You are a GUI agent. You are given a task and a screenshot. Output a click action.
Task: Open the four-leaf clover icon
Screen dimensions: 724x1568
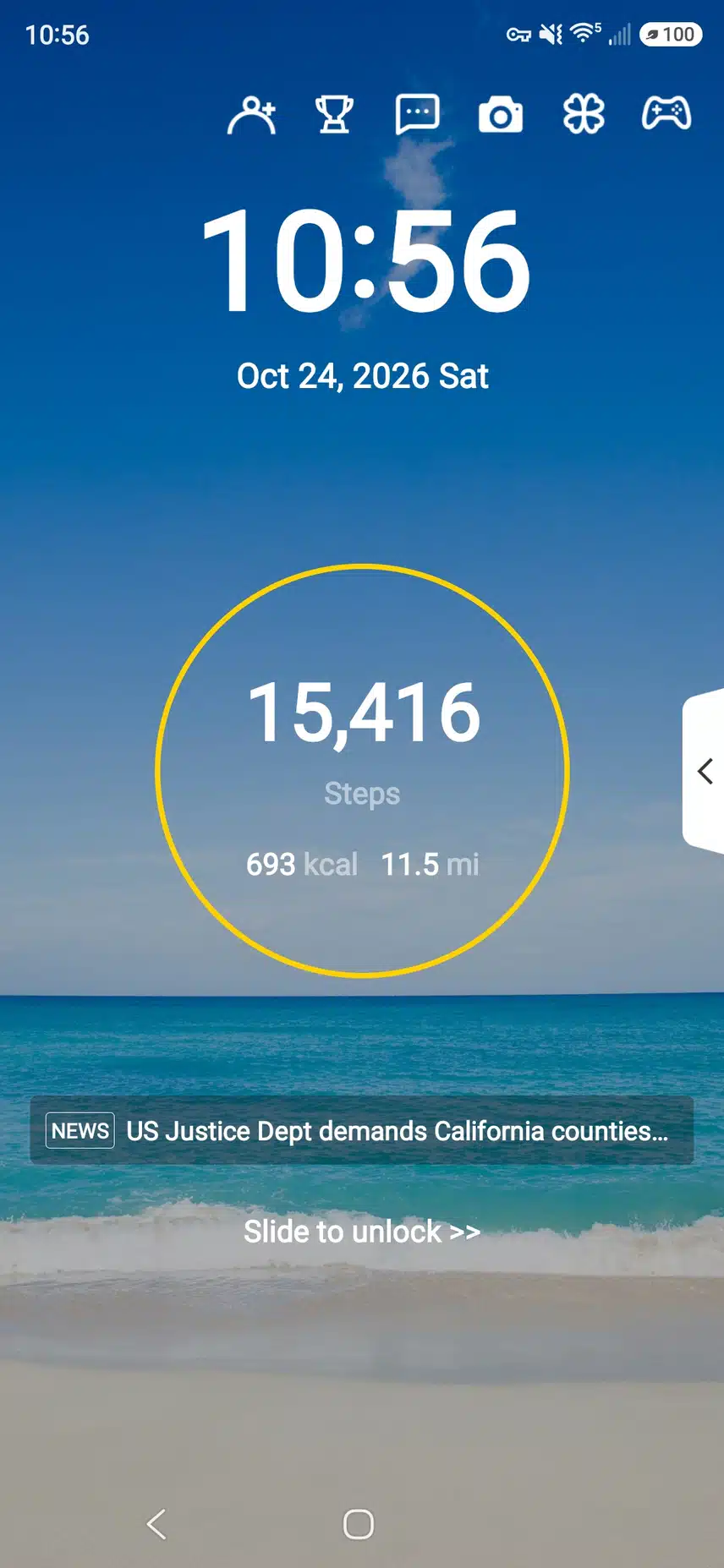pos(584,115)
